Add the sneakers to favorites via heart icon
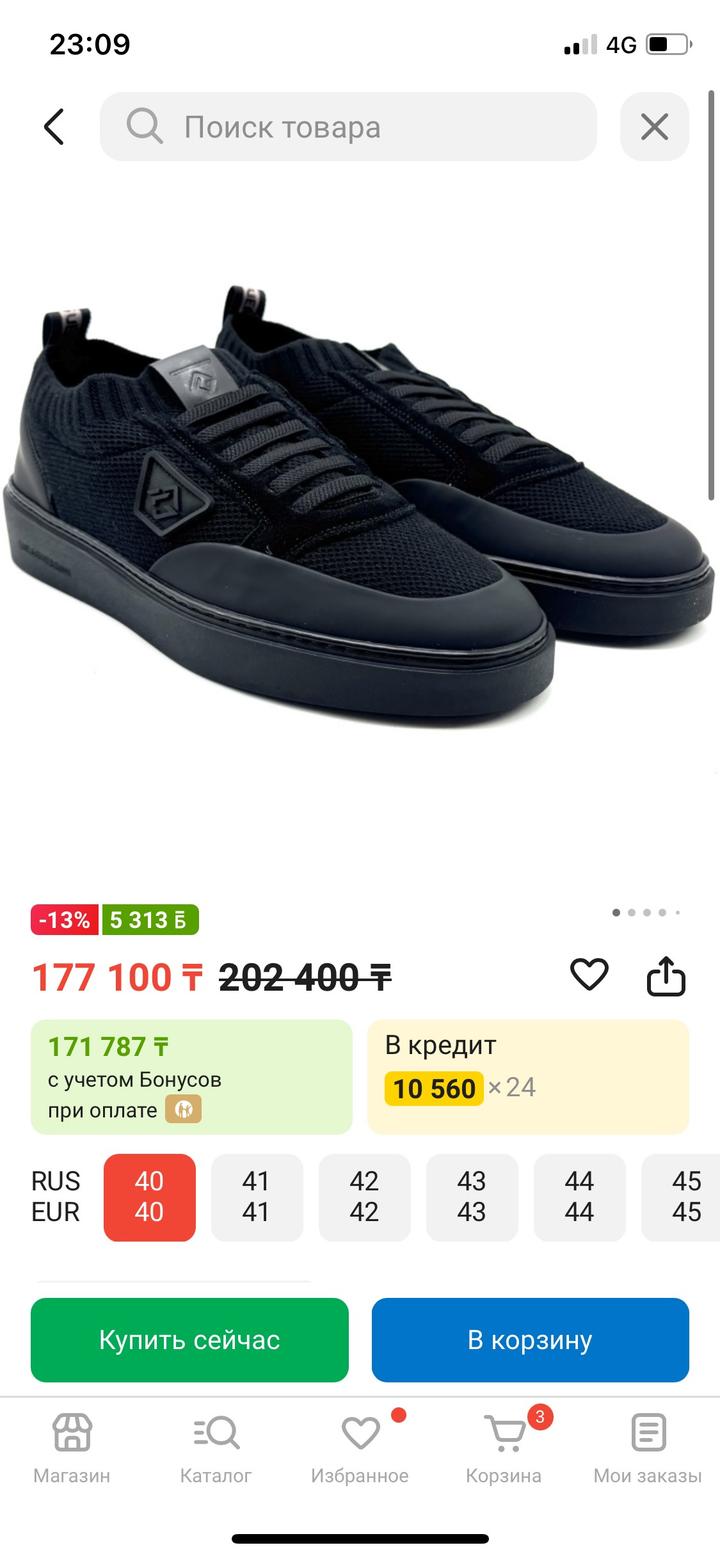The image size is (720, 1559). [589, 976]
